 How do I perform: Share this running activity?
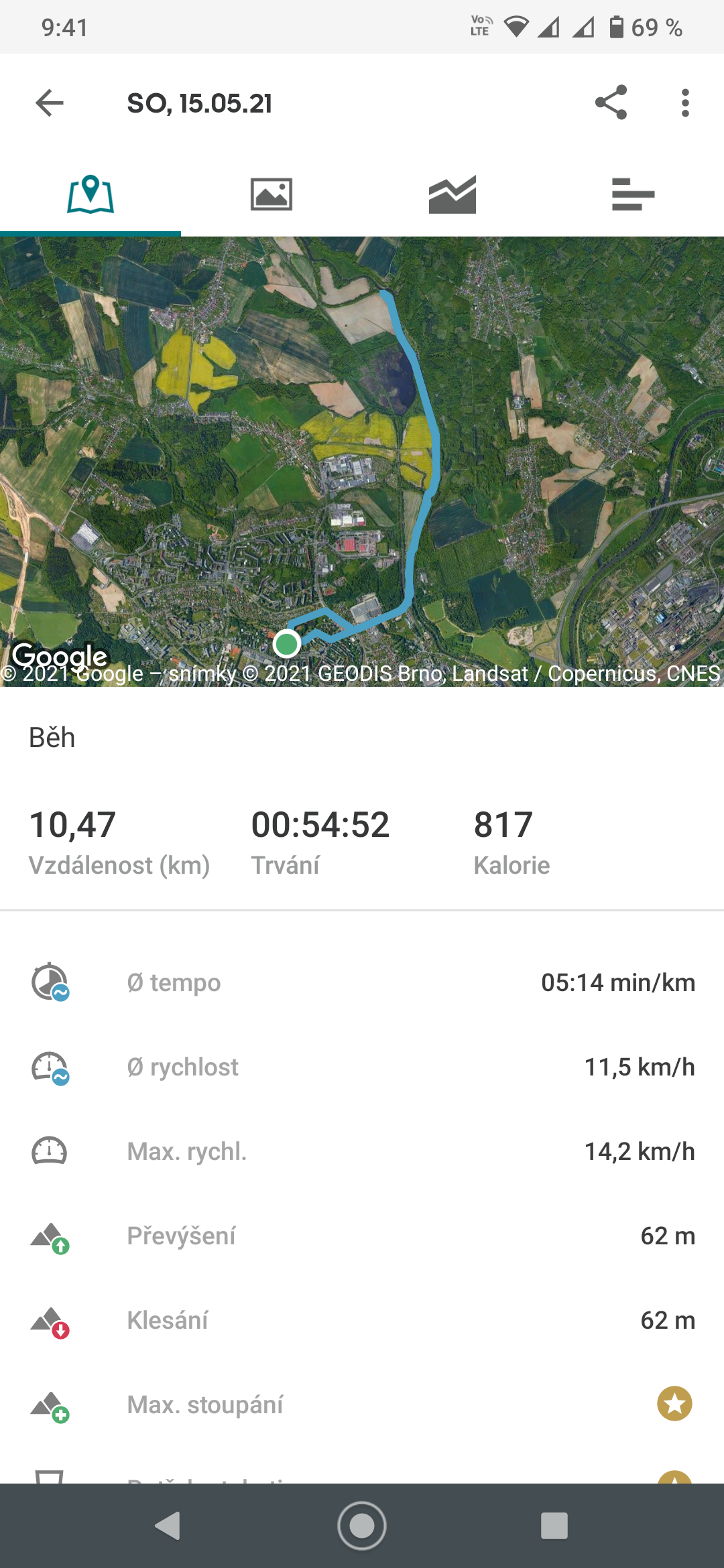(x=611, y=103)
